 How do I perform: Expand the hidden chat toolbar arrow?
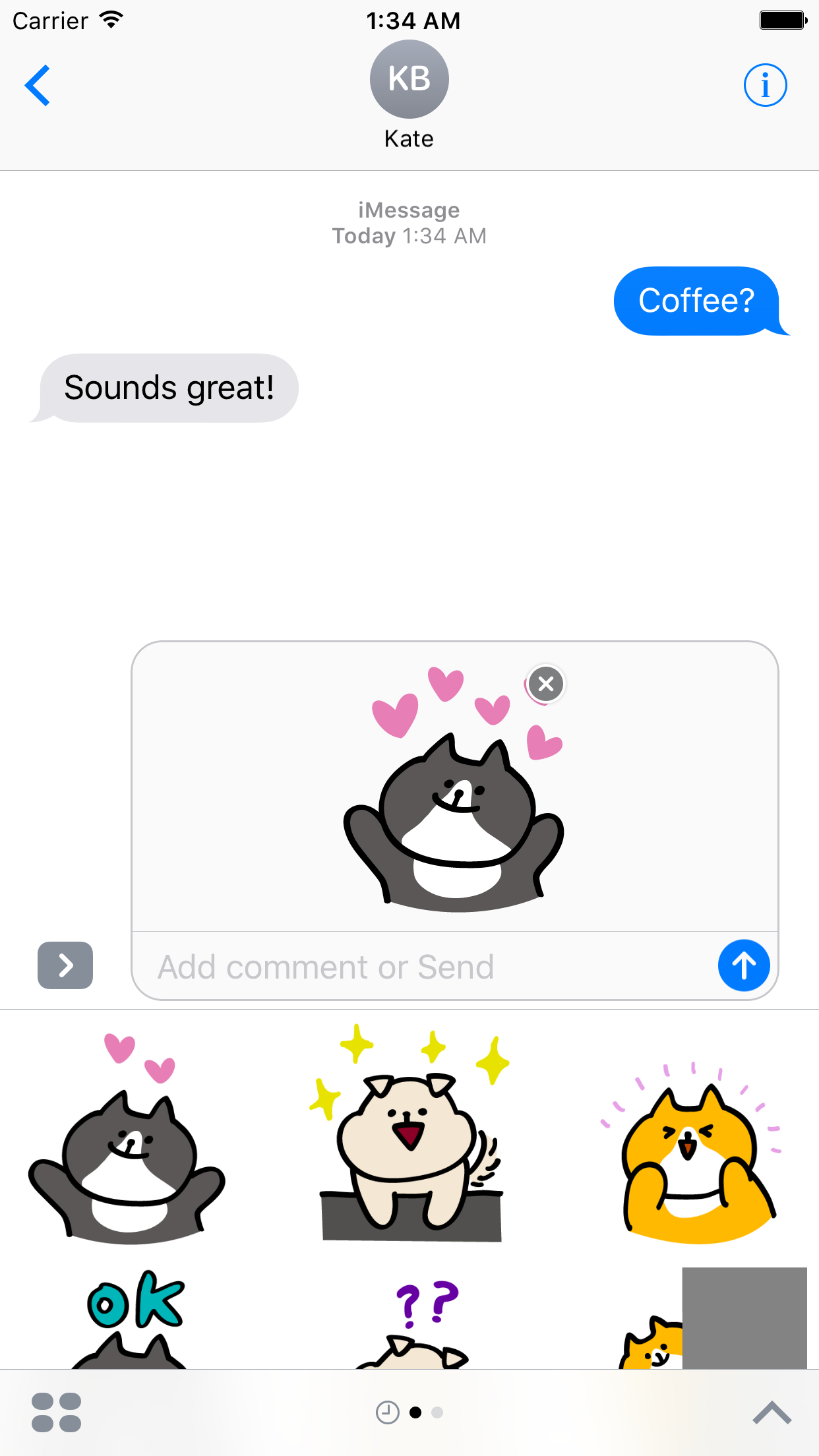click(65, 965)
